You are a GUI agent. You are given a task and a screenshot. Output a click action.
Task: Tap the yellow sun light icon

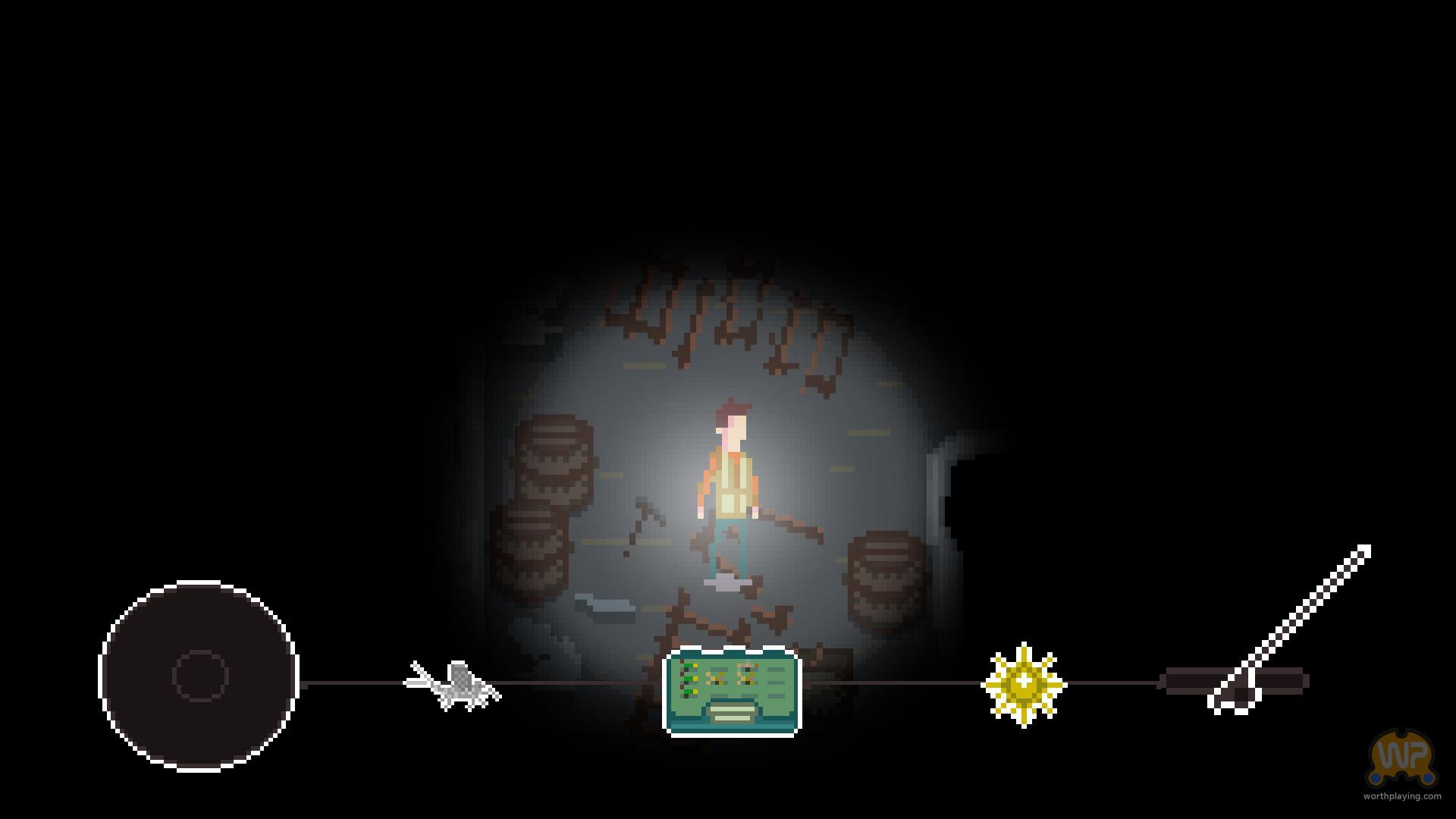[1024, 684]
